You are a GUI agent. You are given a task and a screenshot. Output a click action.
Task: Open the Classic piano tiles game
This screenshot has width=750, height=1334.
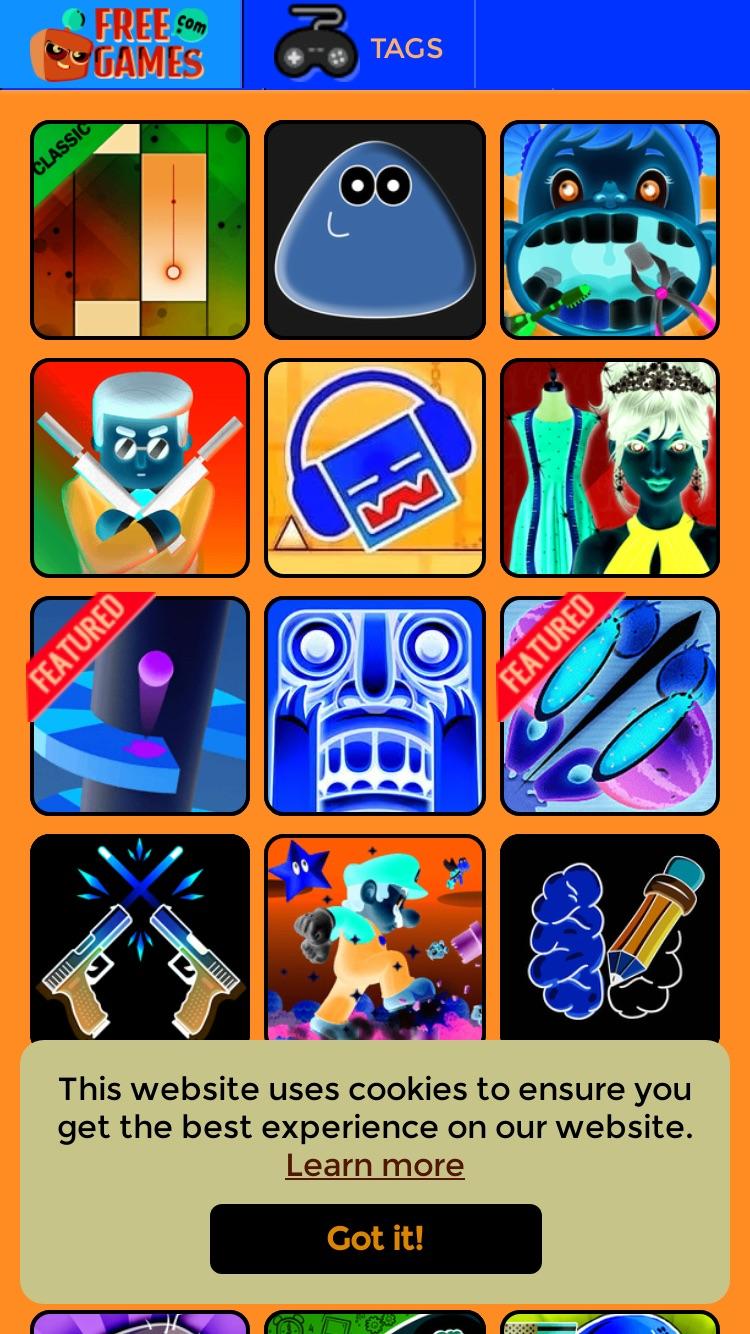tap(140, 230)
